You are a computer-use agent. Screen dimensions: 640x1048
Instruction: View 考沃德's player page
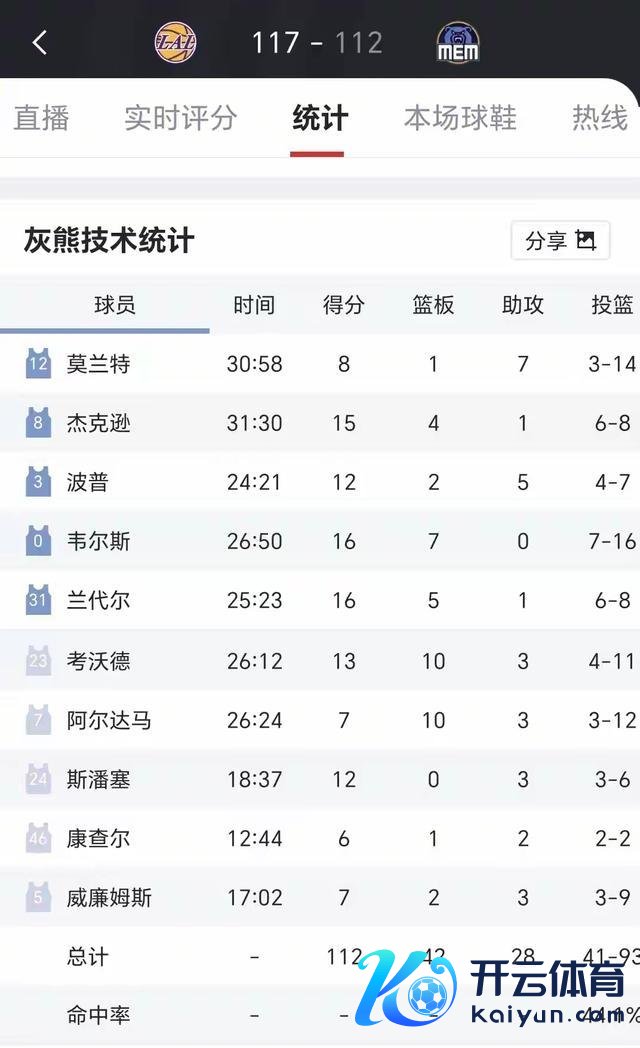point(98,661)
